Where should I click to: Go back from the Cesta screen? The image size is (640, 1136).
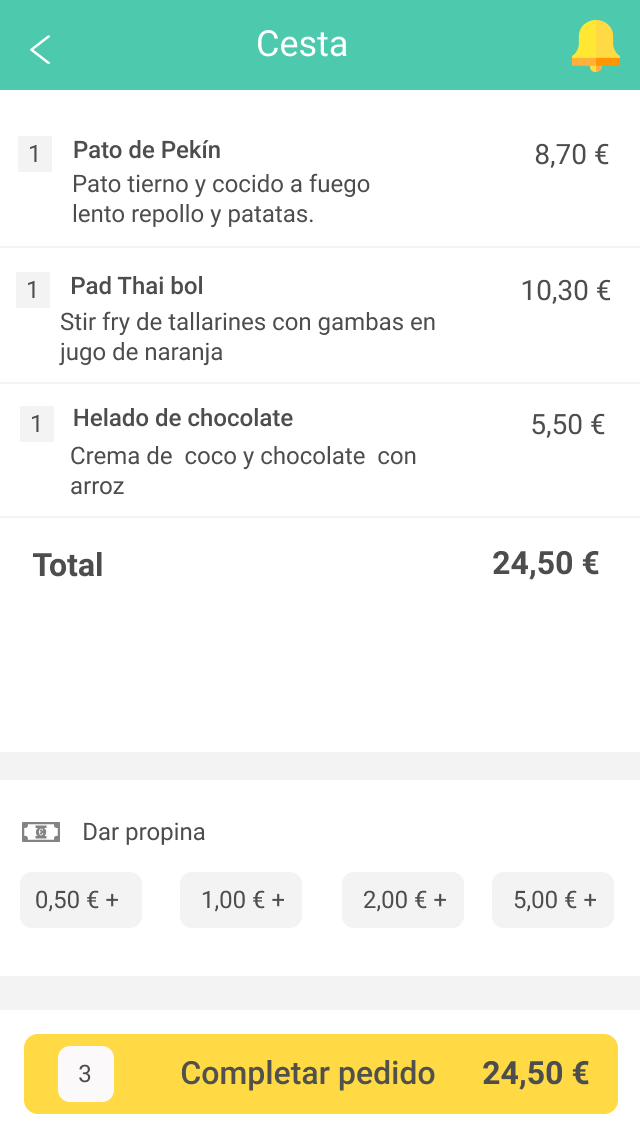(40, 48)
